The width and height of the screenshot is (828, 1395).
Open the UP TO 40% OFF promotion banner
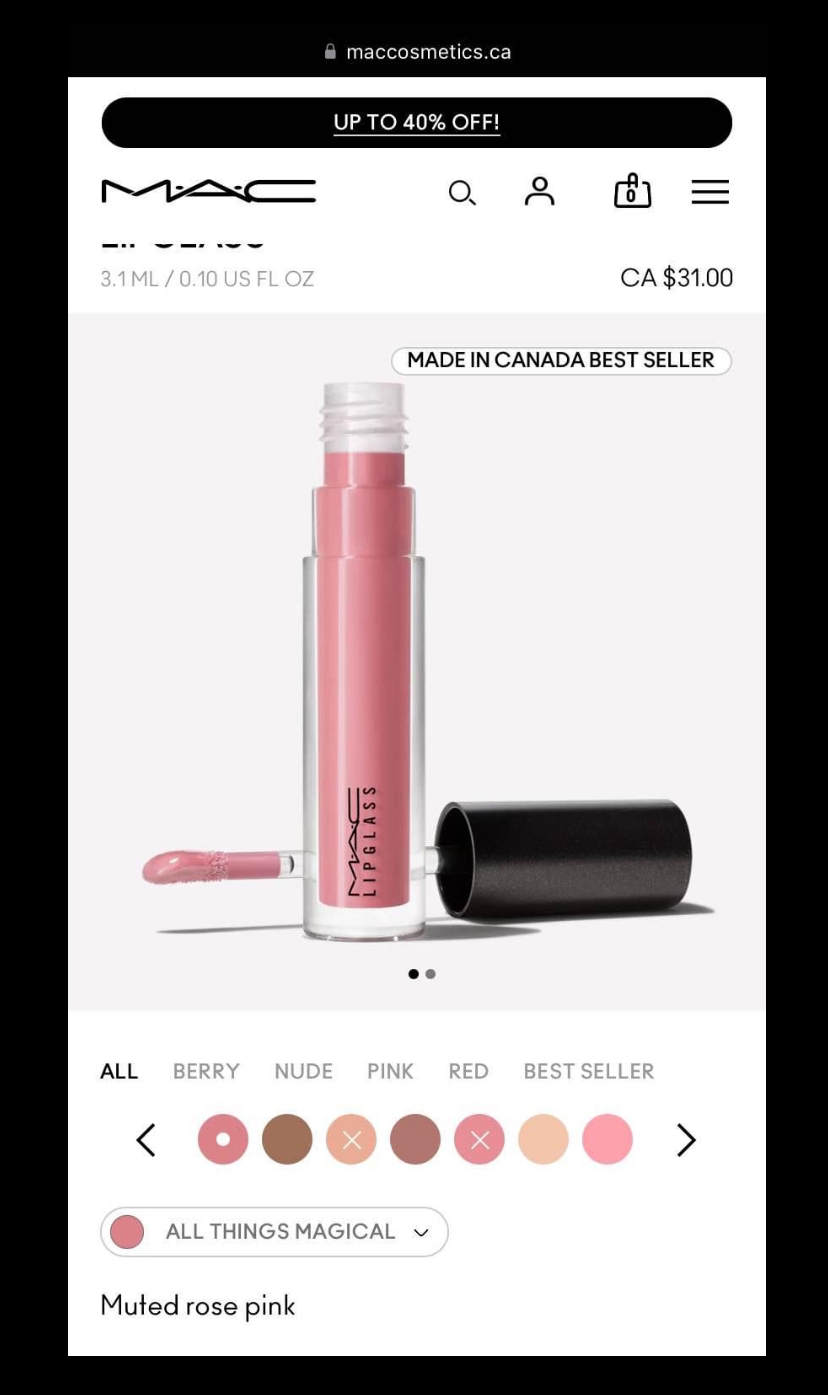click(x=414, y=122)
